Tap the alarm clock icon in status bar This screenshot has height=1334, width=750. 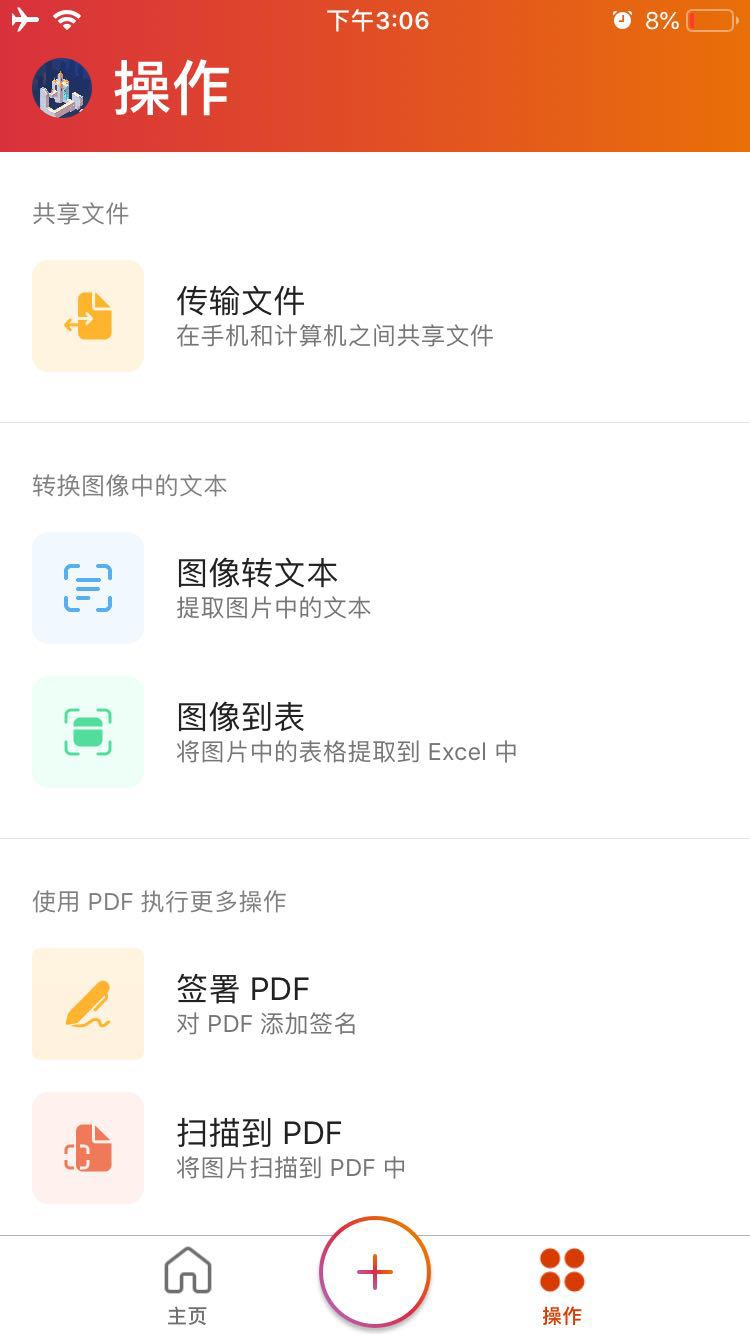coord(622,20)
